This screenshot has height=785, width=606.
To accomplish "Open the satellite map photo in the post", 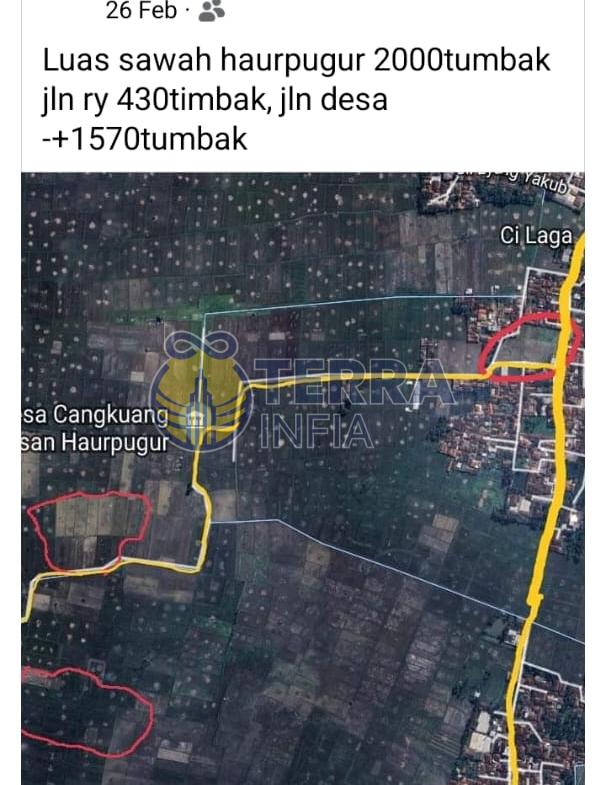I will (x=302, y=478).
